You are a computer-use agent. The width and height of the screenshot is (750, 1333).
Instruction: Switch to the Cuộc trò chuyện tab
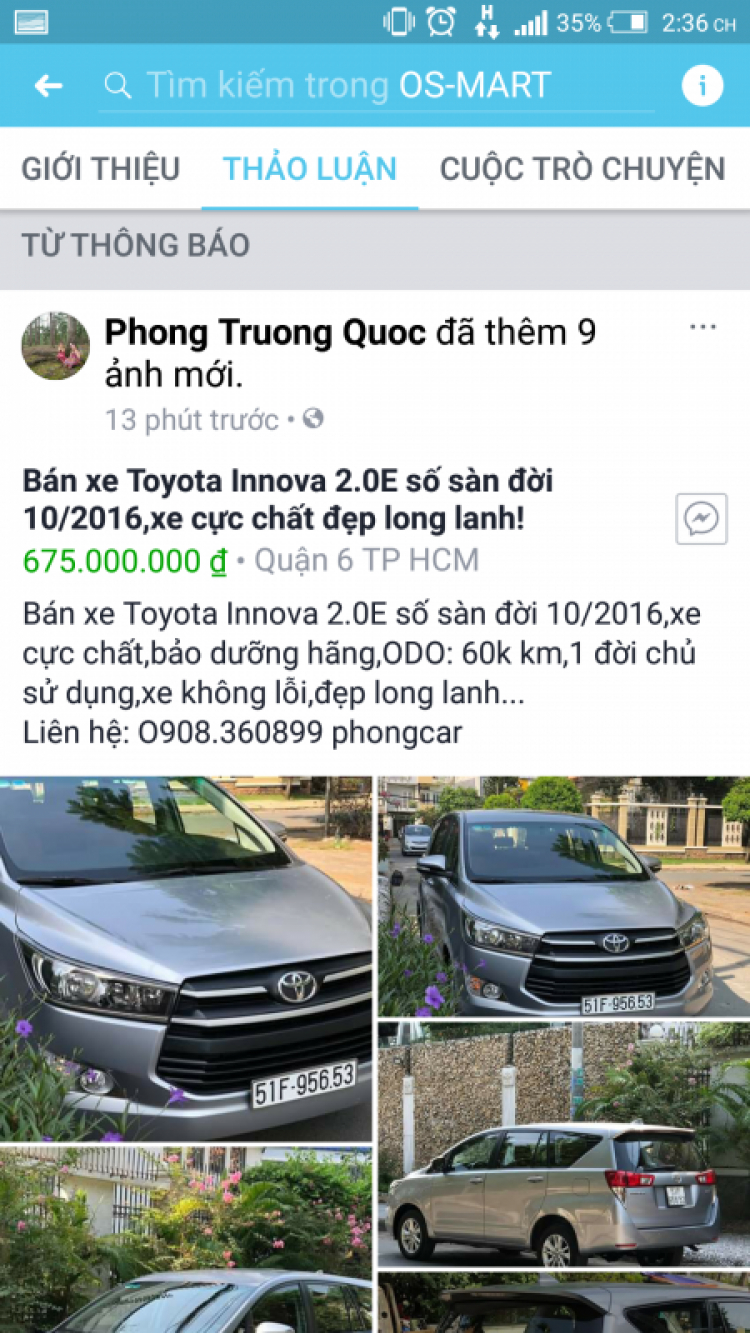click(x=582, y=168)
